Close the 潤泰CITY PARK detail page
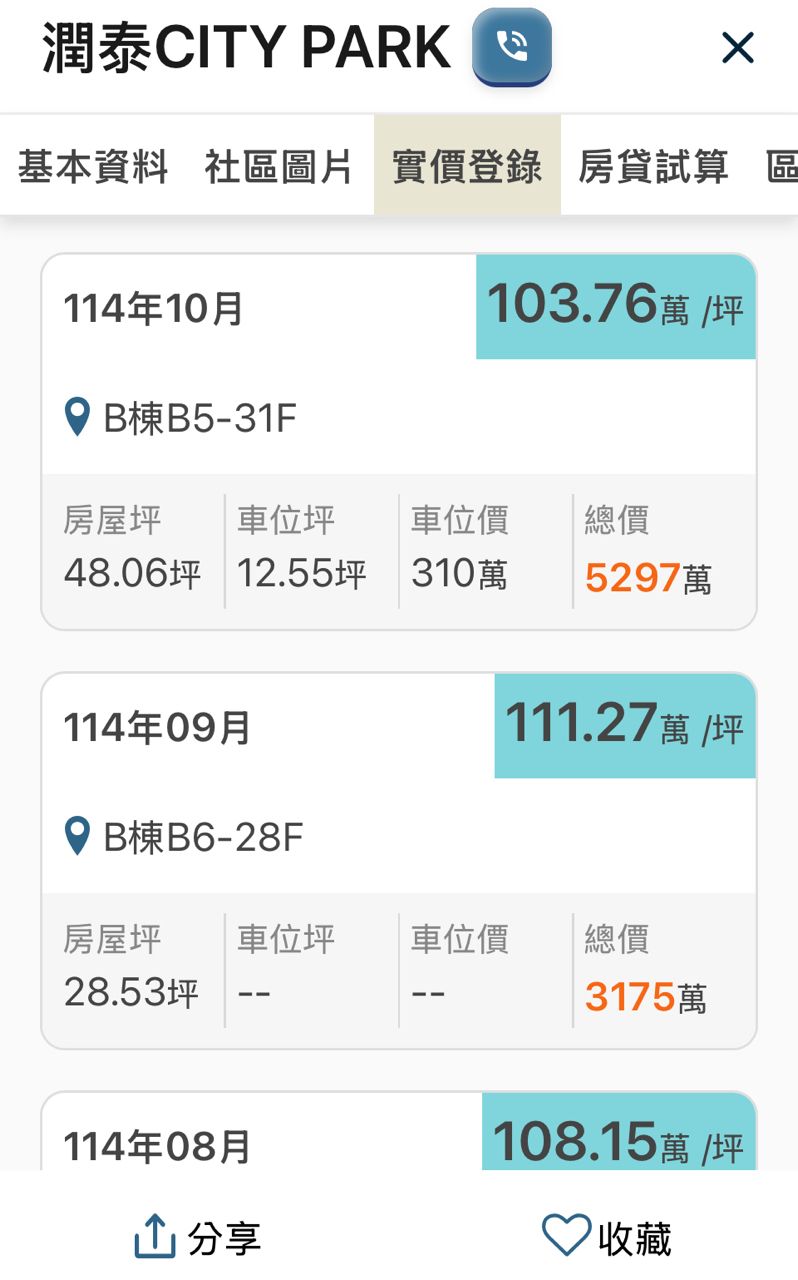The image size is (798, 1280). tap(738, 47)
